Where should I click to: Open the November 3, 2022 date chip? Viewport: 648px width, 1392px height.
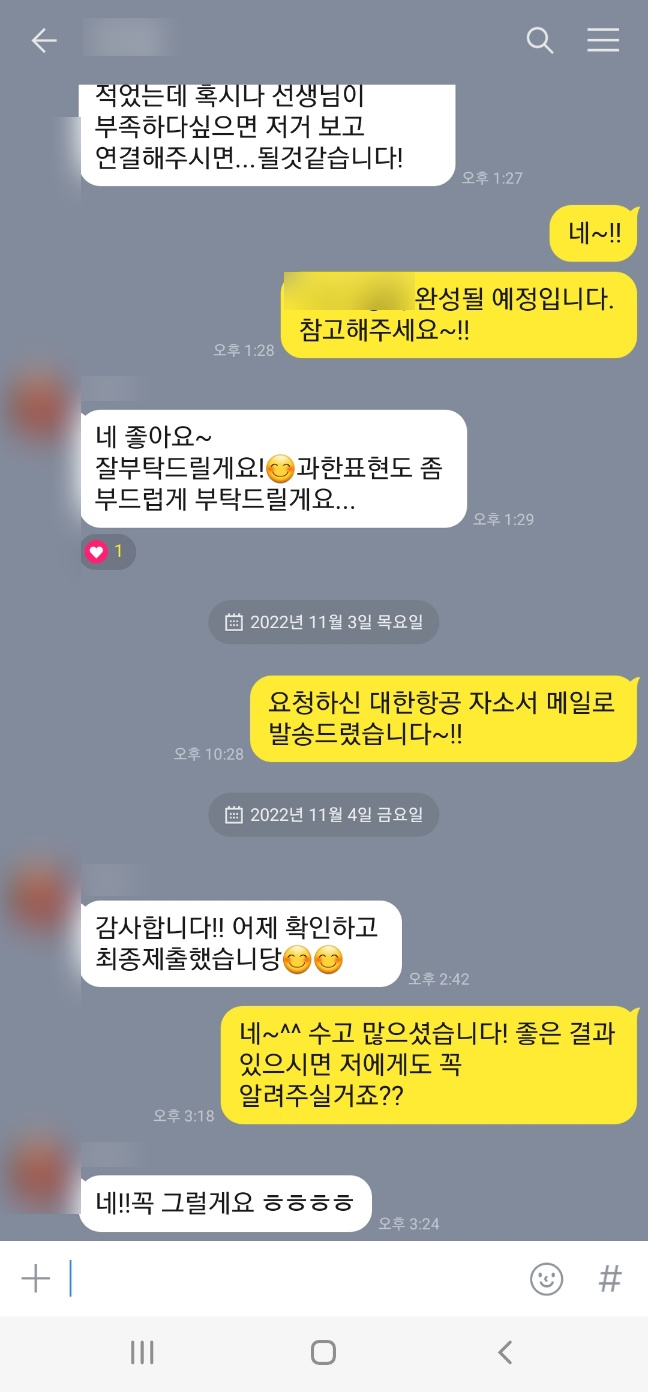(324, 622)
